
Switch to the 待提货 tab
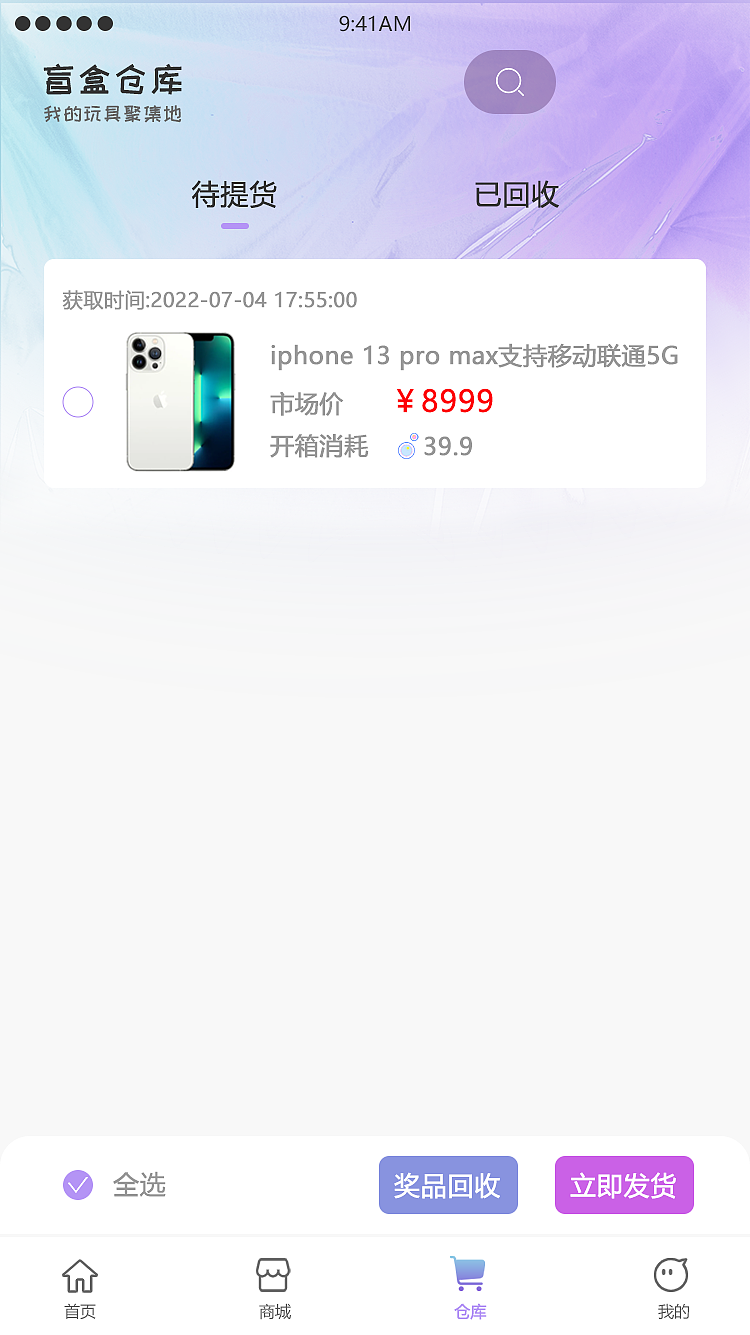pos(234,196)
